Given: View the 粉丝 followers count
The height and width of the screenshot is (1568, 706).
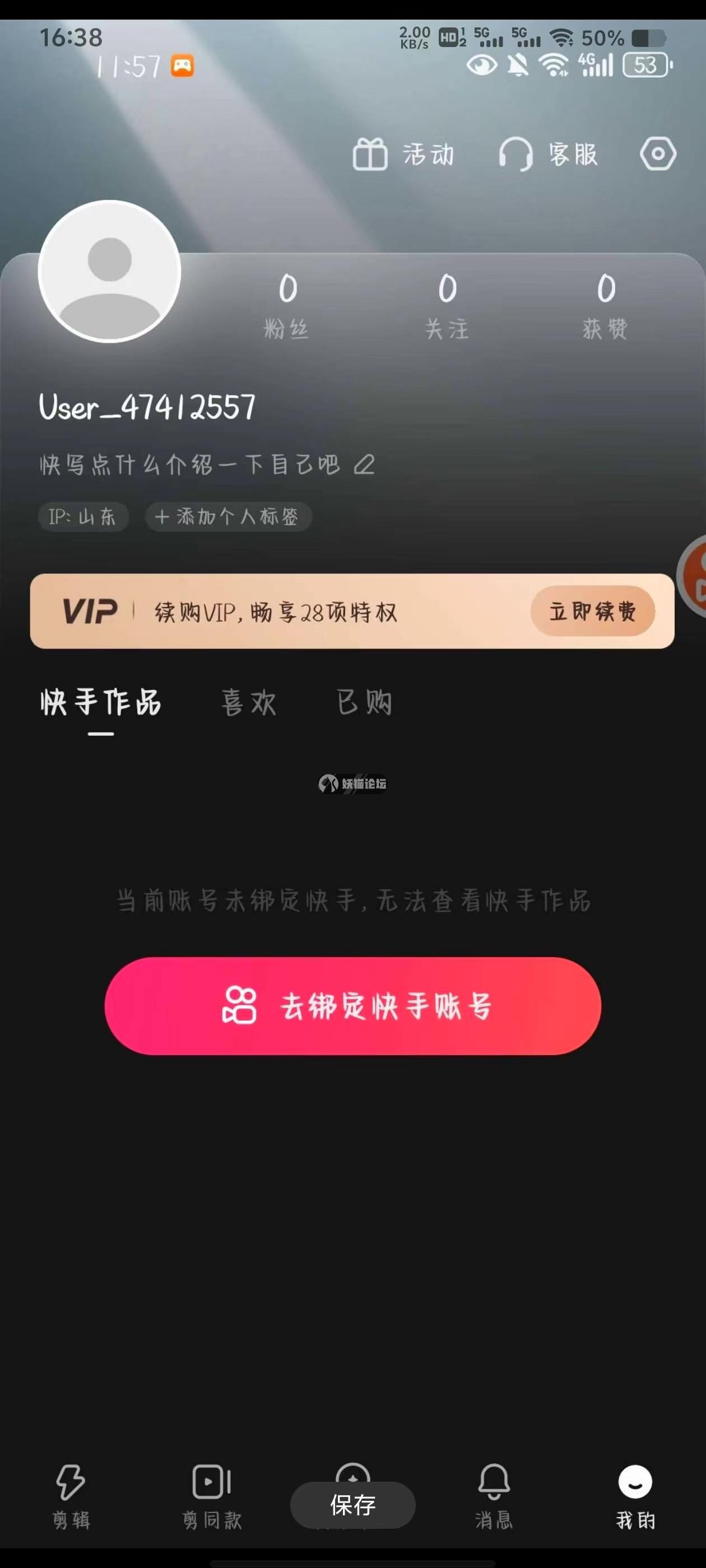Looking at the screenshot, I should point(287,305).
